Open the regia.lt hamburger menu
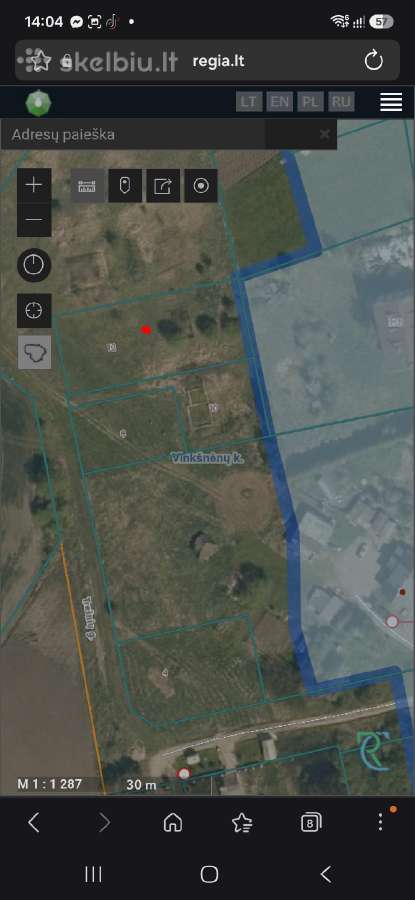Screen dimensions: 415x900 [x=391, y=102]
